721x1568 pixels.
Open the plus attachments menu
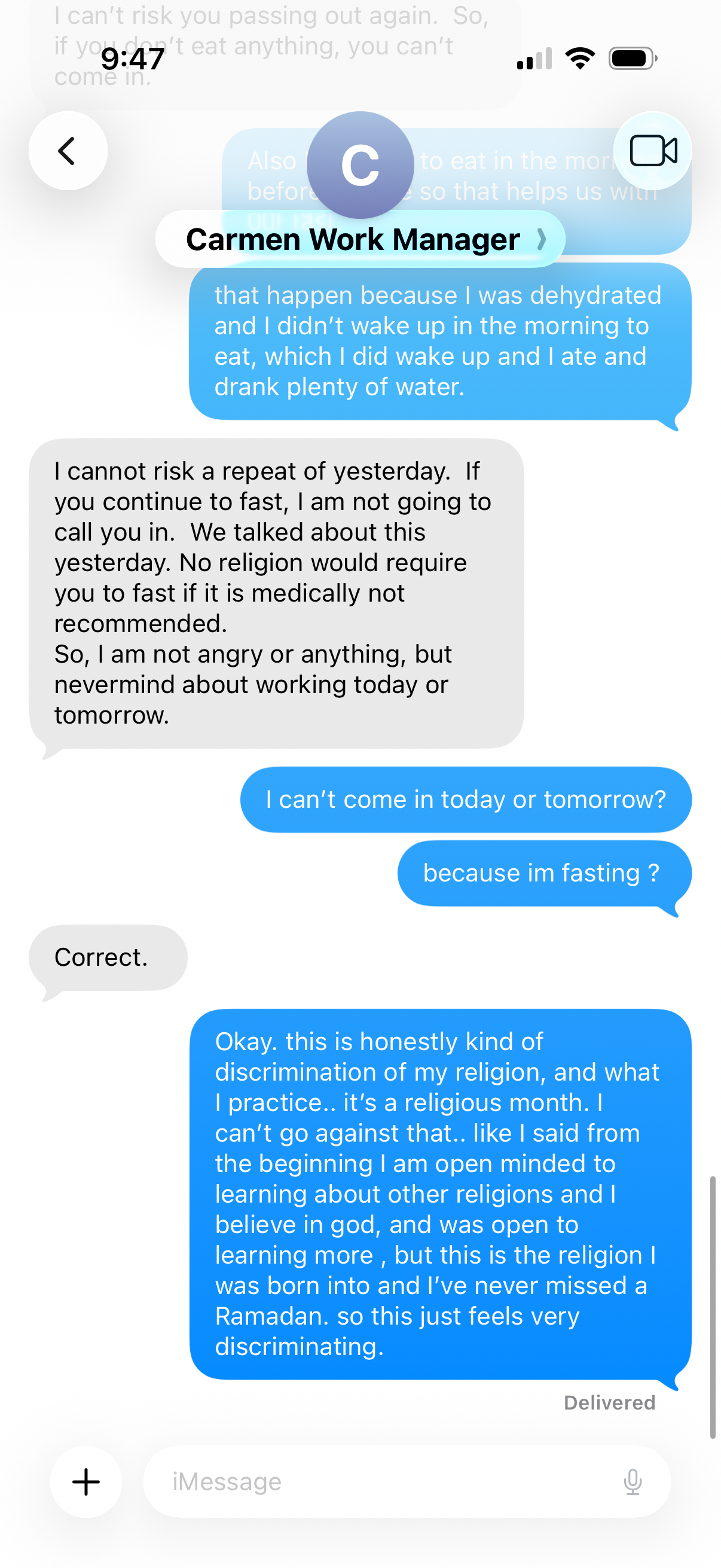[x=85, y=1481]
